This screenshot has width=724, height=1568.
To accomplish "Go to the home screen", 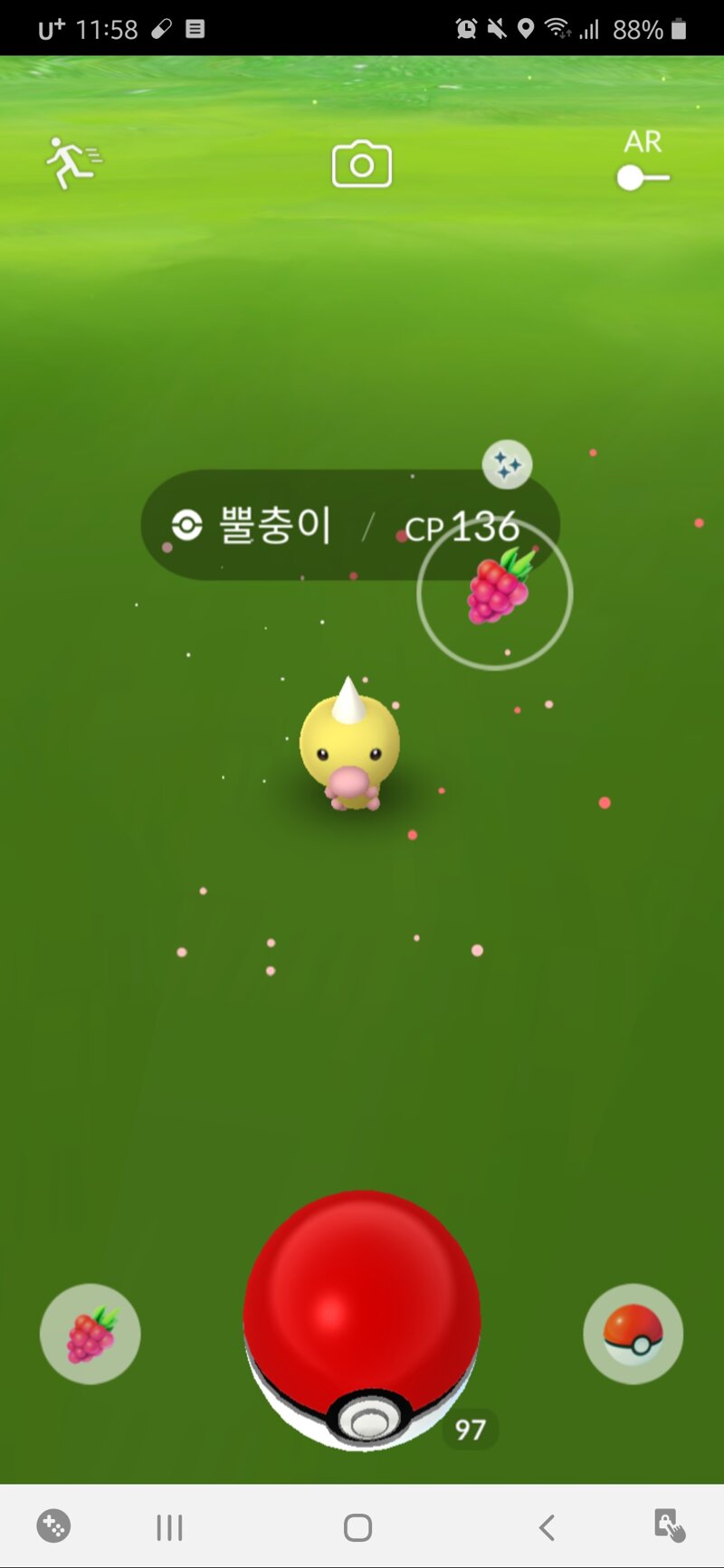I will (357, 1527).
